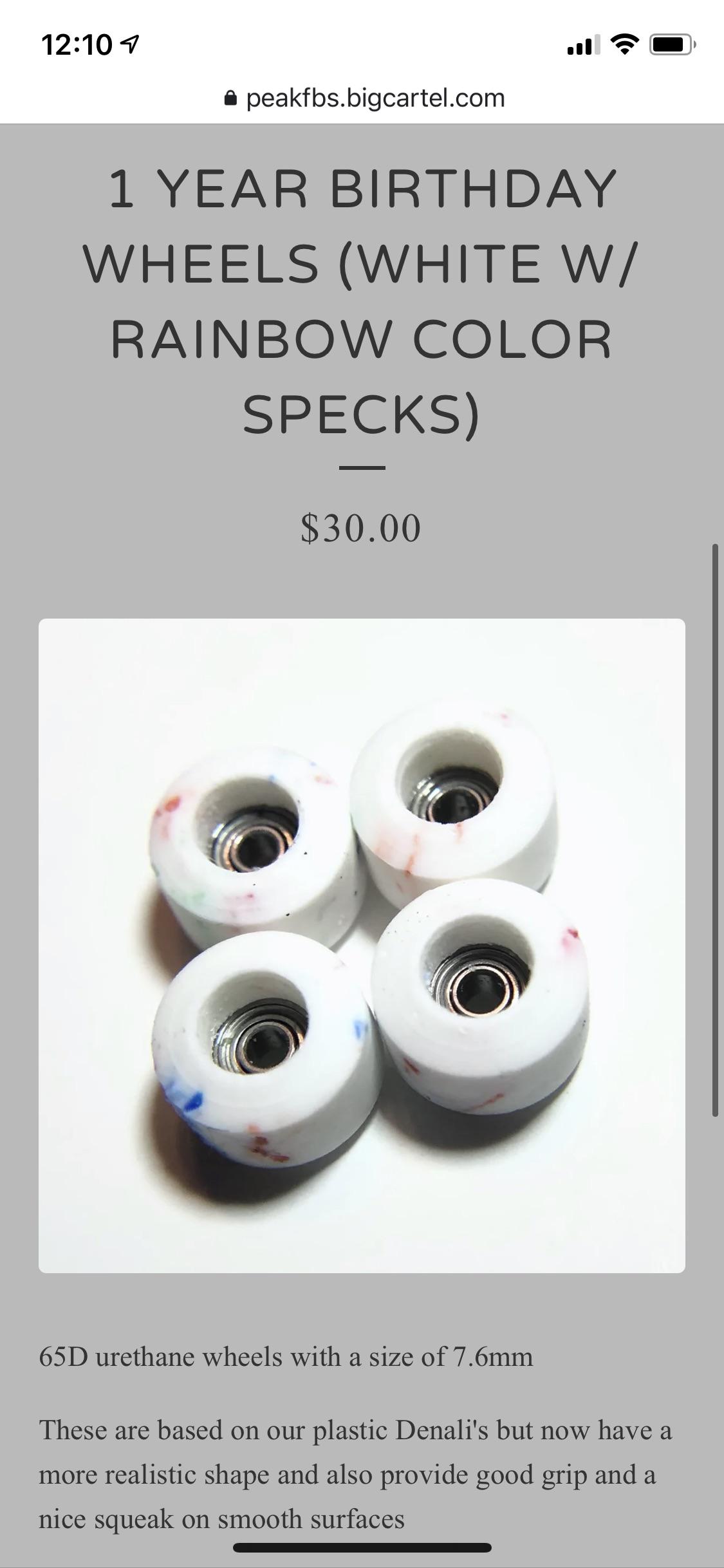Click the divider line below the title

click(x=362, y=468)
